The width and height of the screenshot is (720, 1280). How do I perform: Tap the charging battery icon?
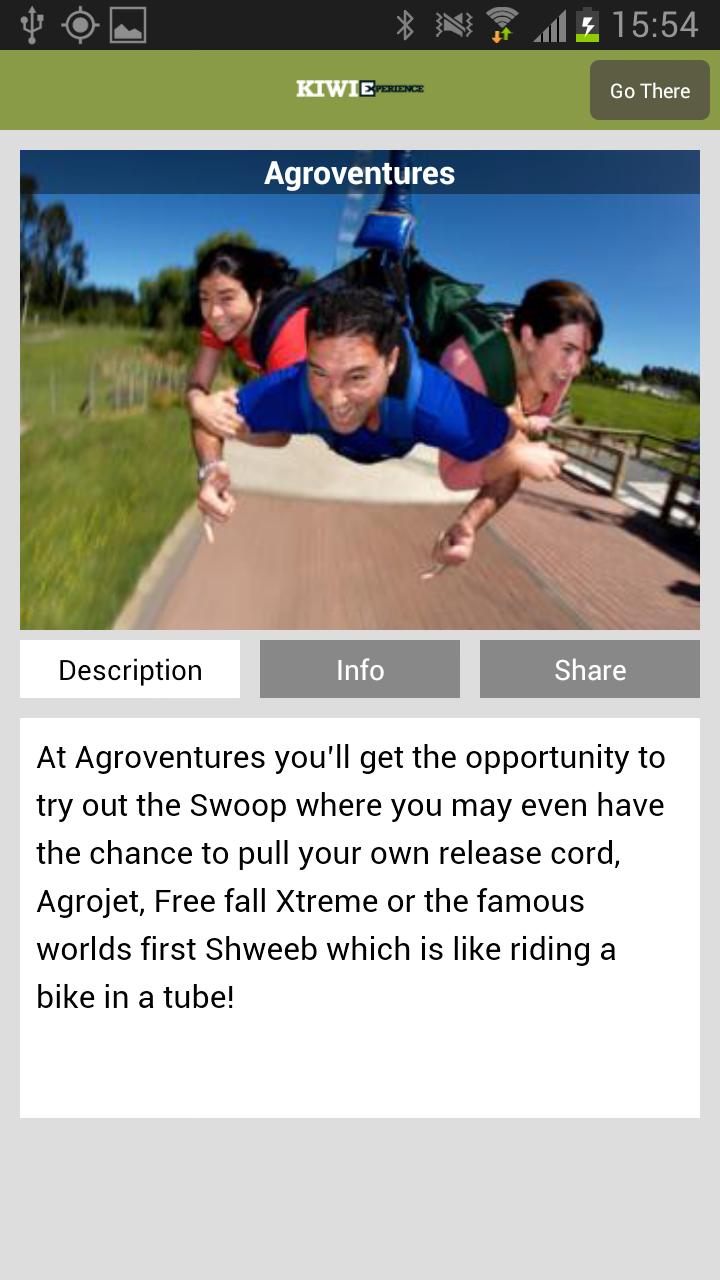point(586,22)
